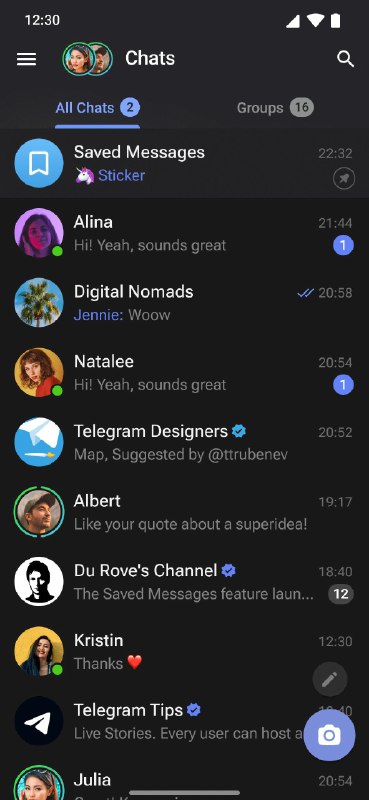The image size is (369, 800).
Task: Open Saved Messages chat
Action: [184, 163]
